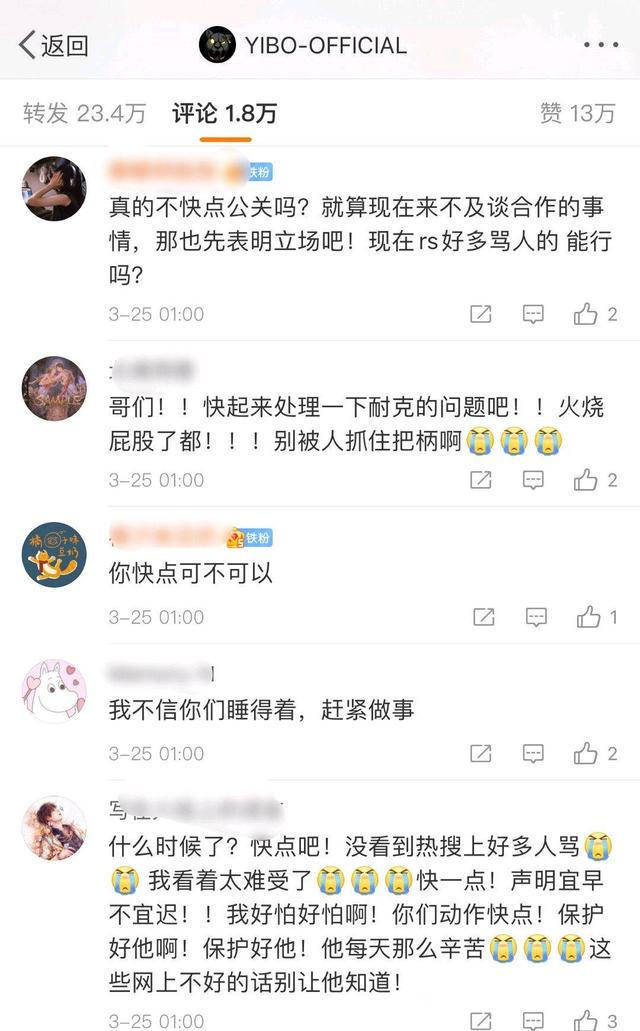
Task: Like the comment 你快点可不可以
Action: pyautogui.click(x=588, y=618)
